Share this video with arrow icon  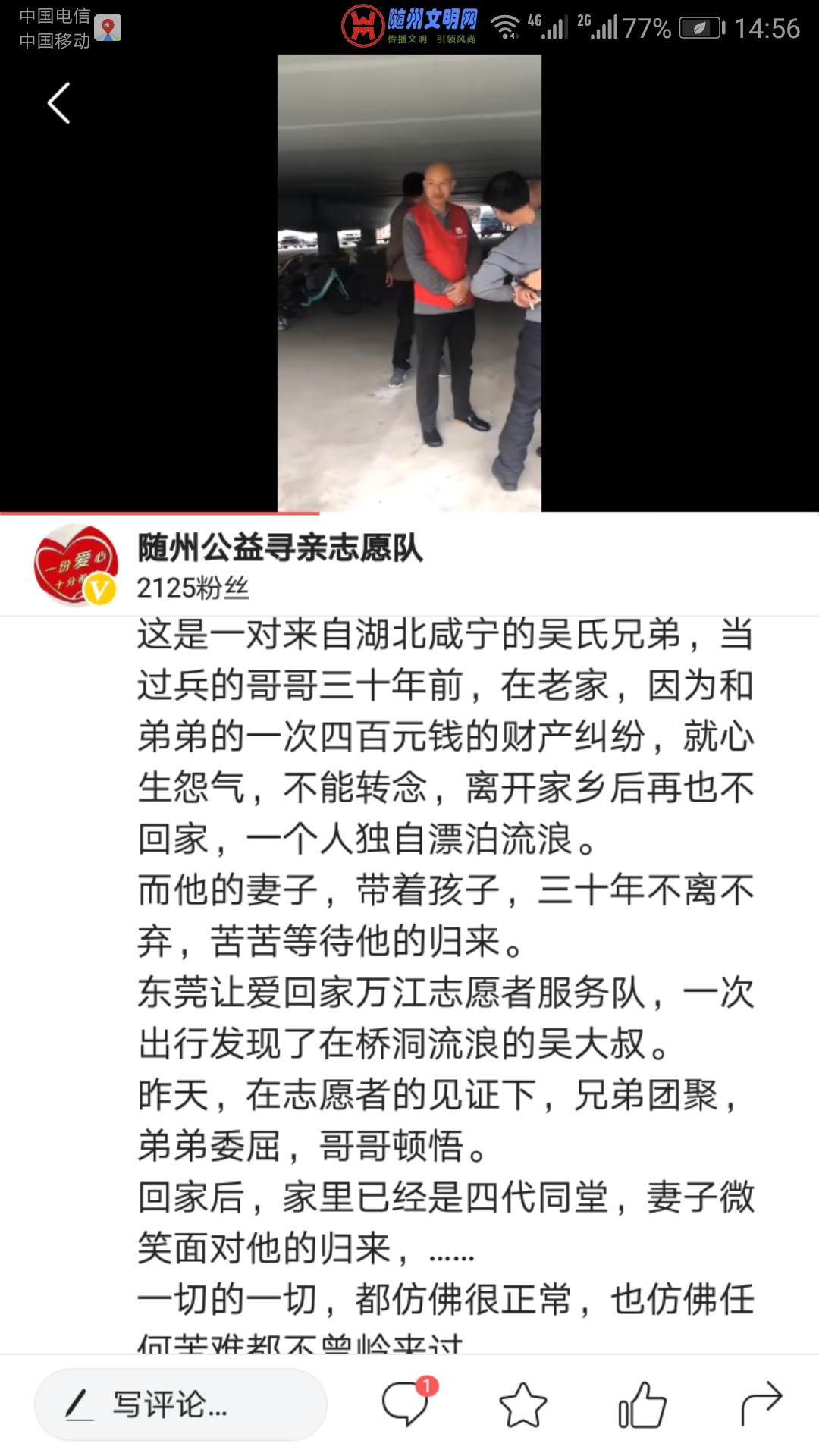pyautogui.click(x=761, y=1403)
